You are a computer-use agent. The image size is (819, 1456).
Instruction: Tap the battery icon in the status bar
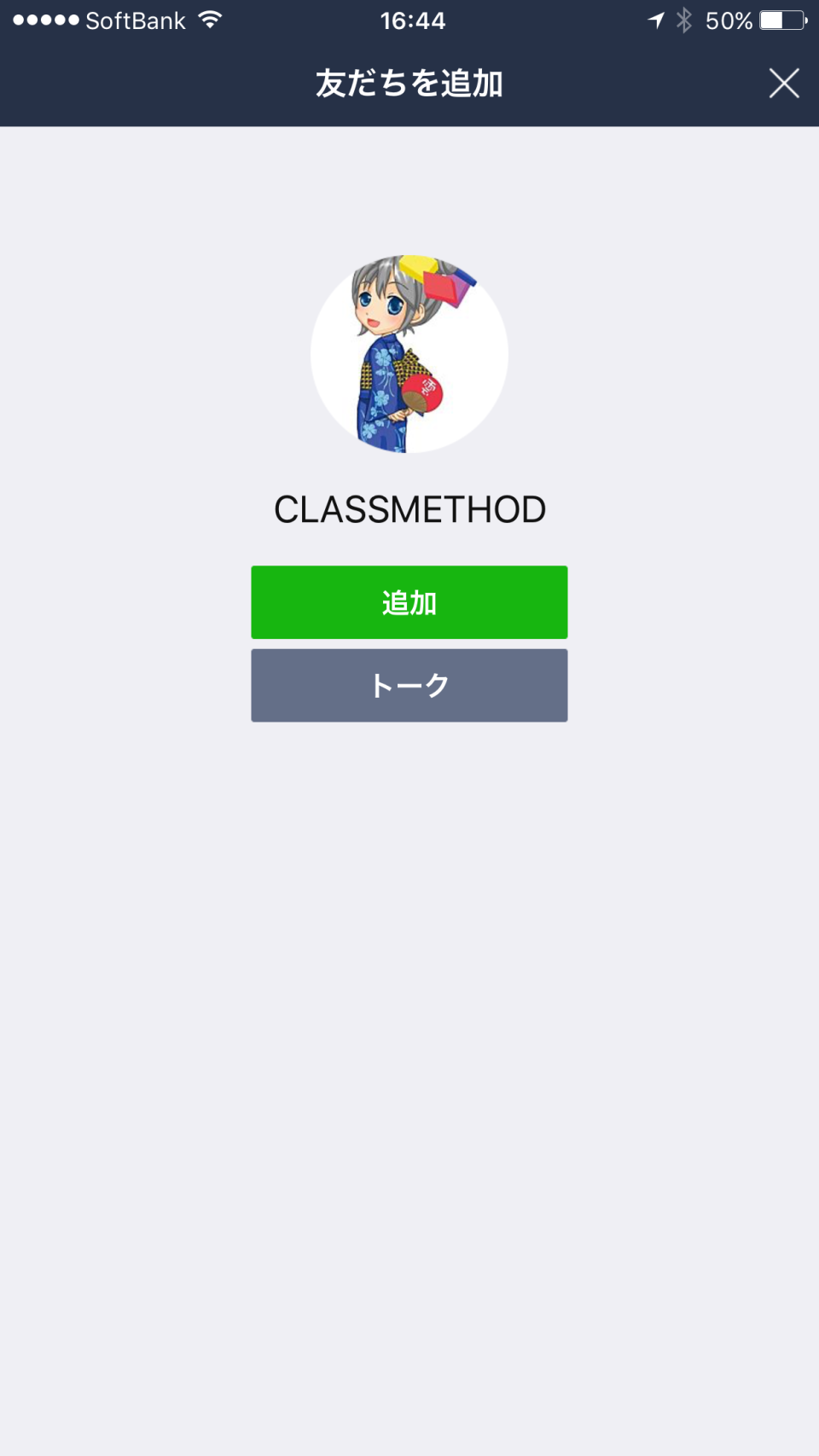coord(779,20)
